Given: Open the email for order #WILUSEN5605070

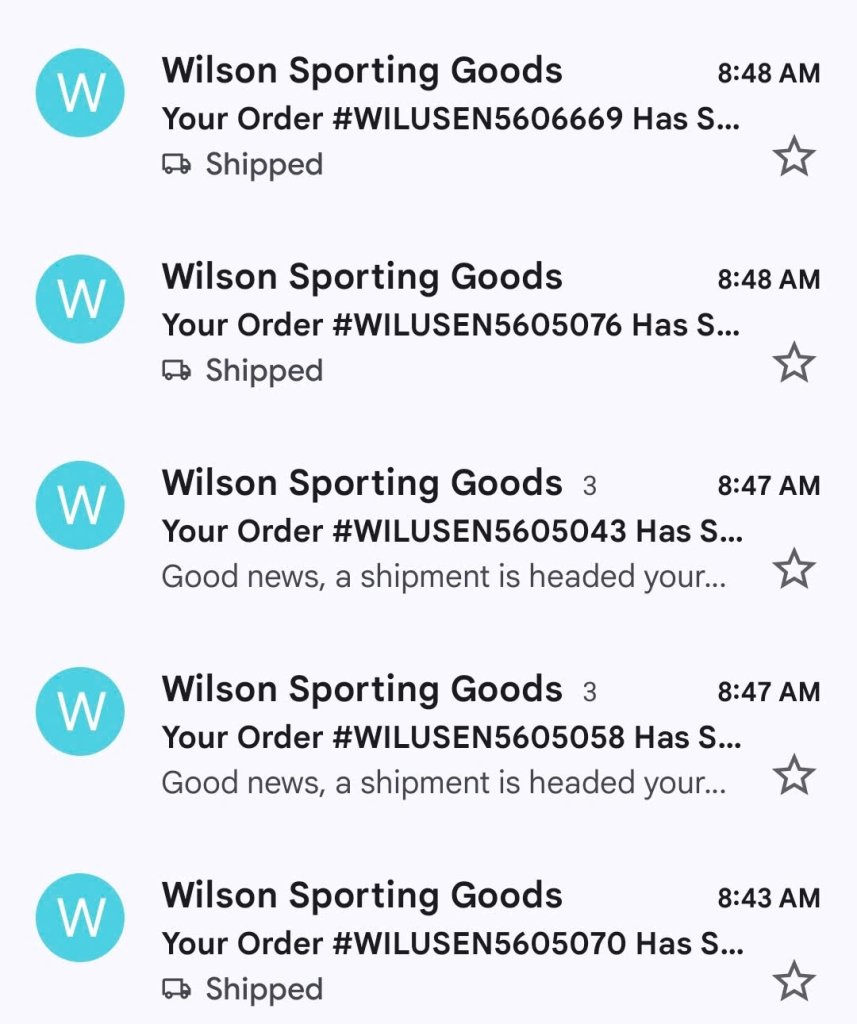Looking at the screenshot, I should (450, 943).
